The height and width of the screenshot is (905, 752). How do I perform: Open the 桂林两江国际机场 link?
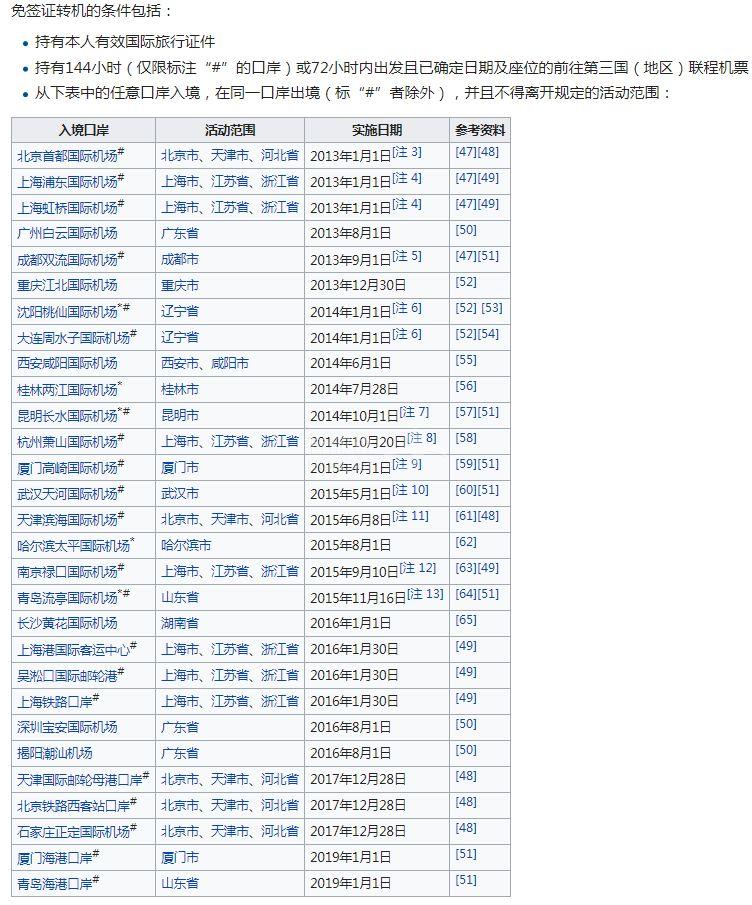[66, 389]
